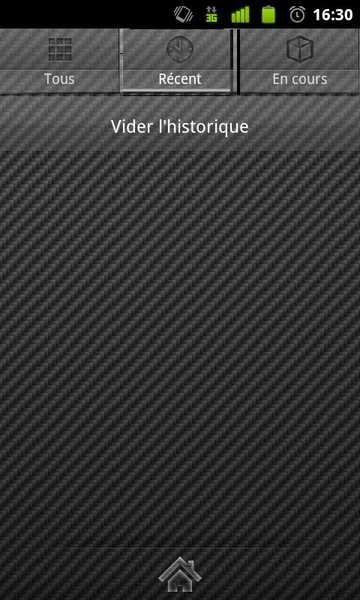Open the En cours tab
Screen dimensions: 360x600
pyautogui.click(x=300, y=61)
